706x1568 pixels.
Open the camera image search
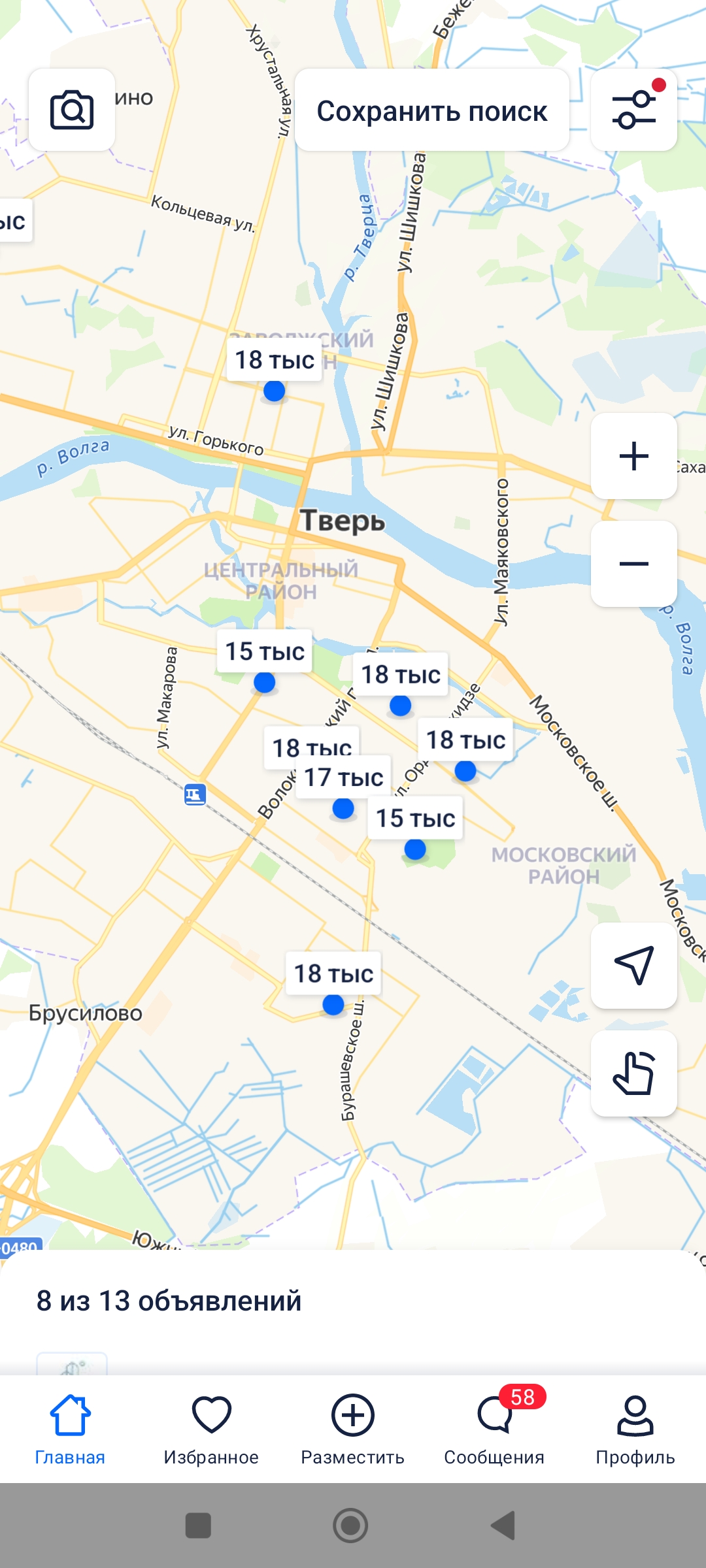click(x=72, y=110)
